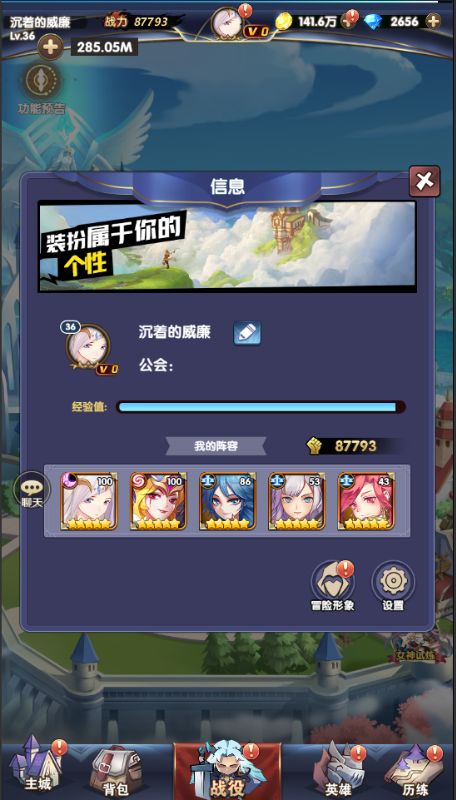Screen dimensions: 456x800
Task: Switch to the 历练 tab
Action: [414, 770]
